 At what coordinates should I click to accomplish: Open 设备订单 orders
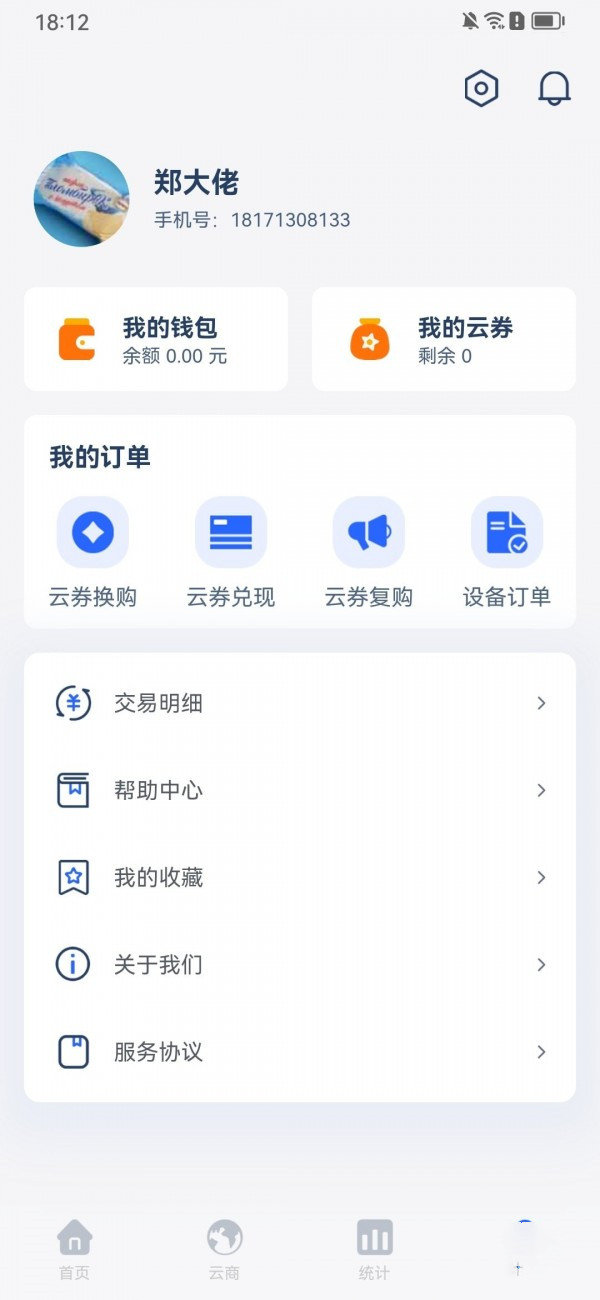[x=507, y=552]
